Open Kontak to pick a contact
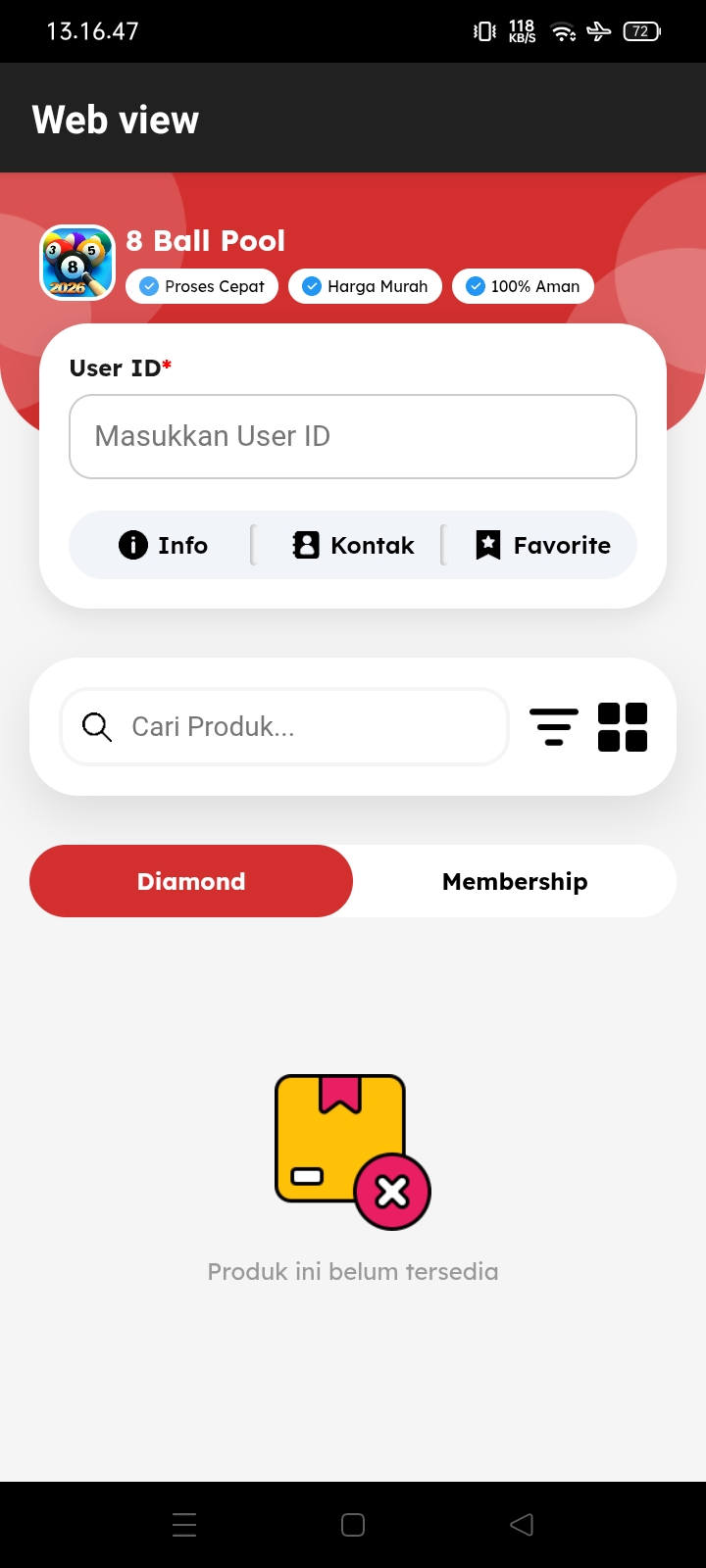This screenshot has height=1568, width=706. (x=353, y=545)
